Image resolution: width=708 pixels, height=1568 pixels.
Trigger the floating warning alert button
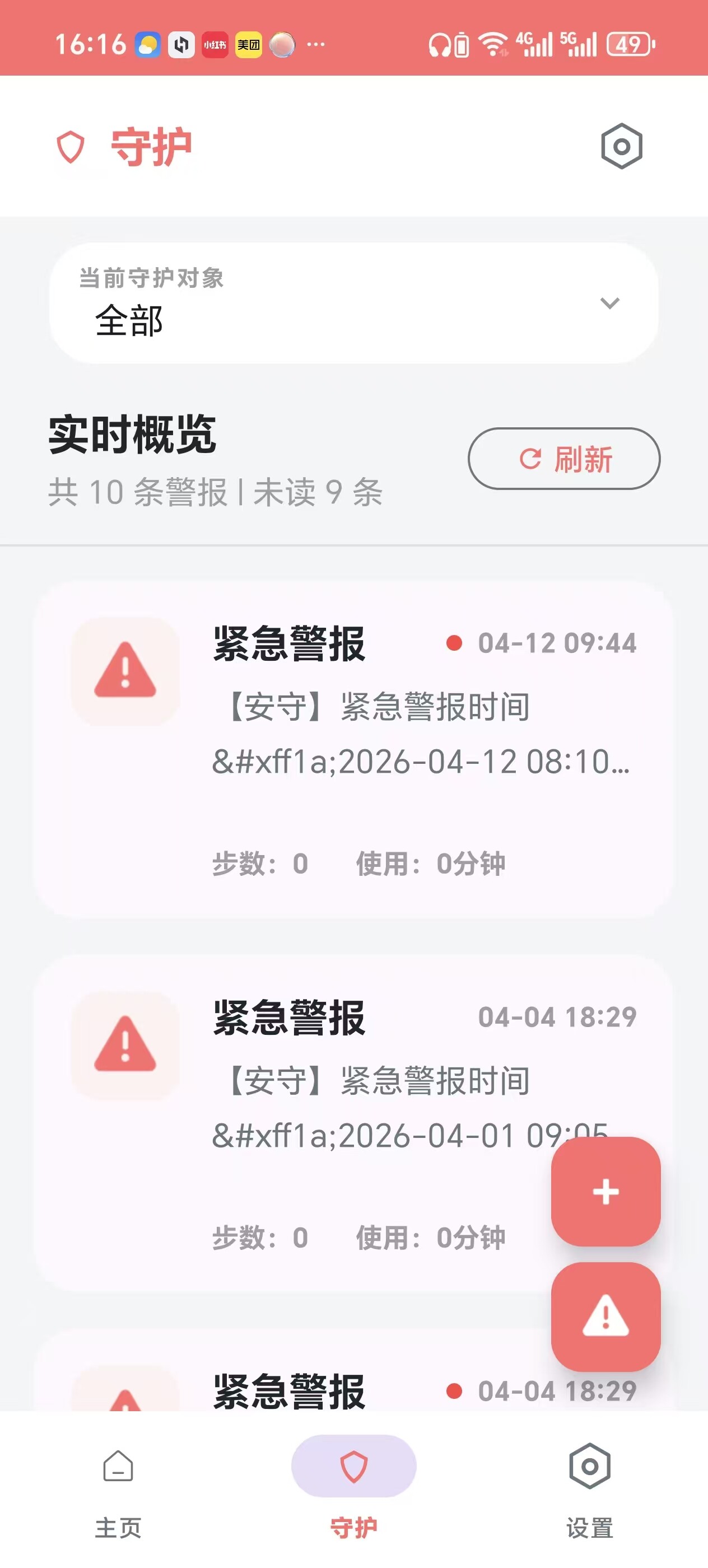coord(605,1316)
